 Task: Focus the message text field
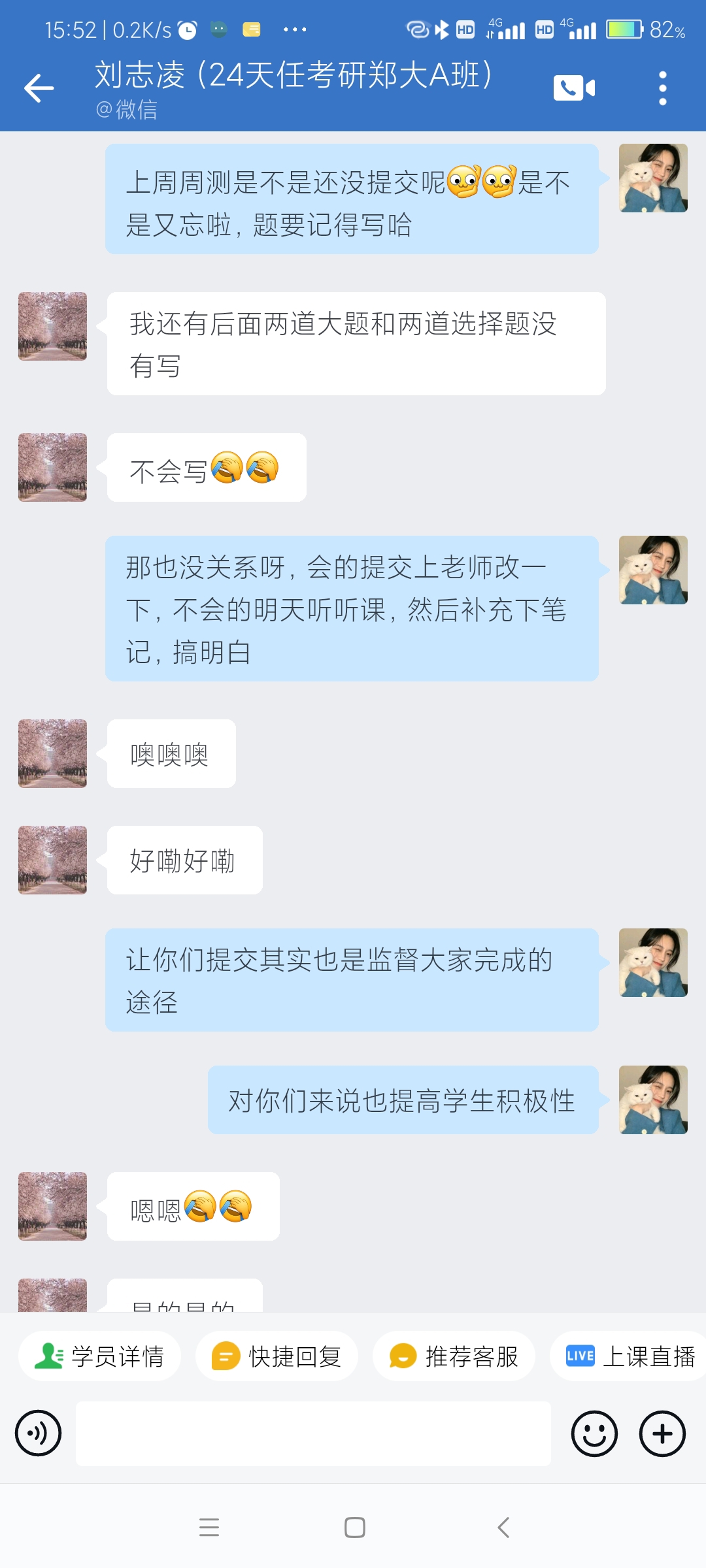pyautogui.click(x=313, y=1433)
